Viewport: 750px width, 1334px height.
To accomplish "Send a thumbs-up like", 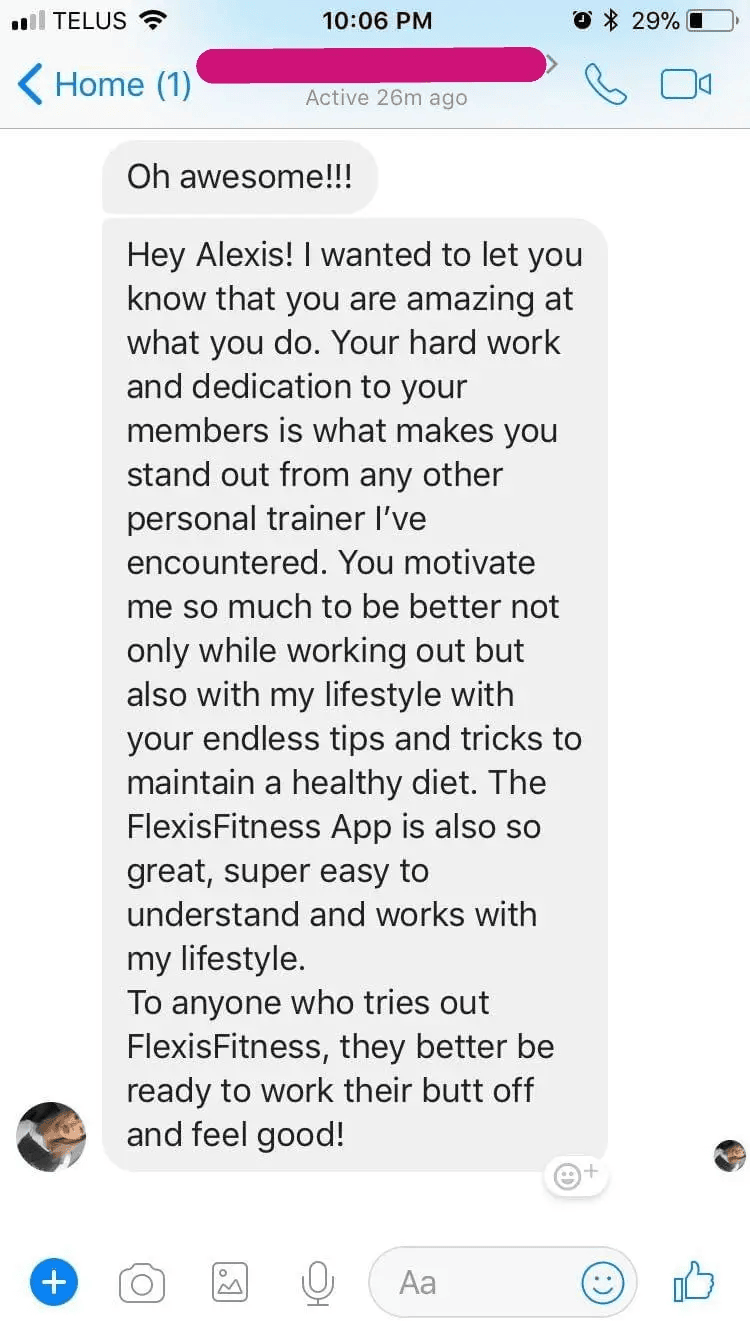I will (x=693, y=1280).
